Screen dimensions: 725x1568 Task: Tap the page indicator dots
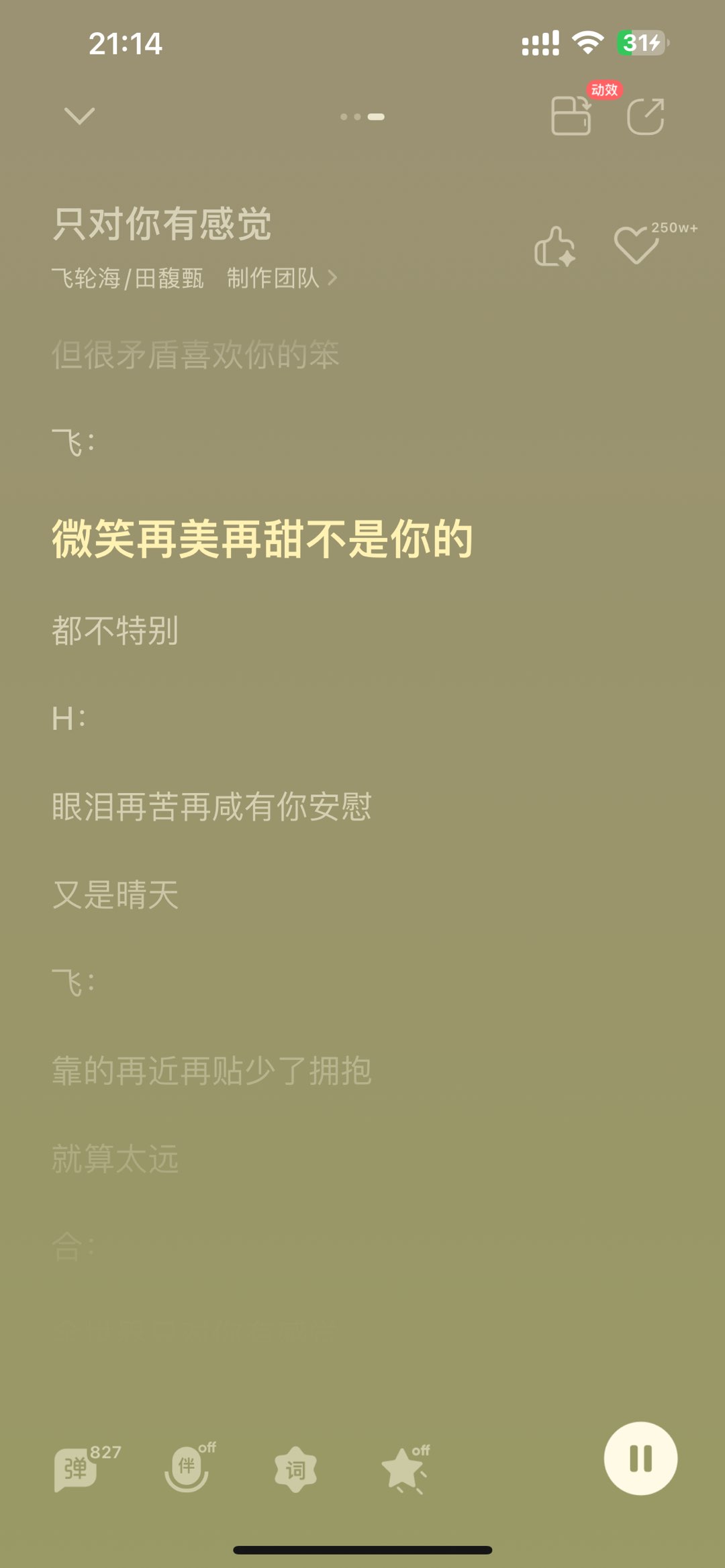click(362, 117)
